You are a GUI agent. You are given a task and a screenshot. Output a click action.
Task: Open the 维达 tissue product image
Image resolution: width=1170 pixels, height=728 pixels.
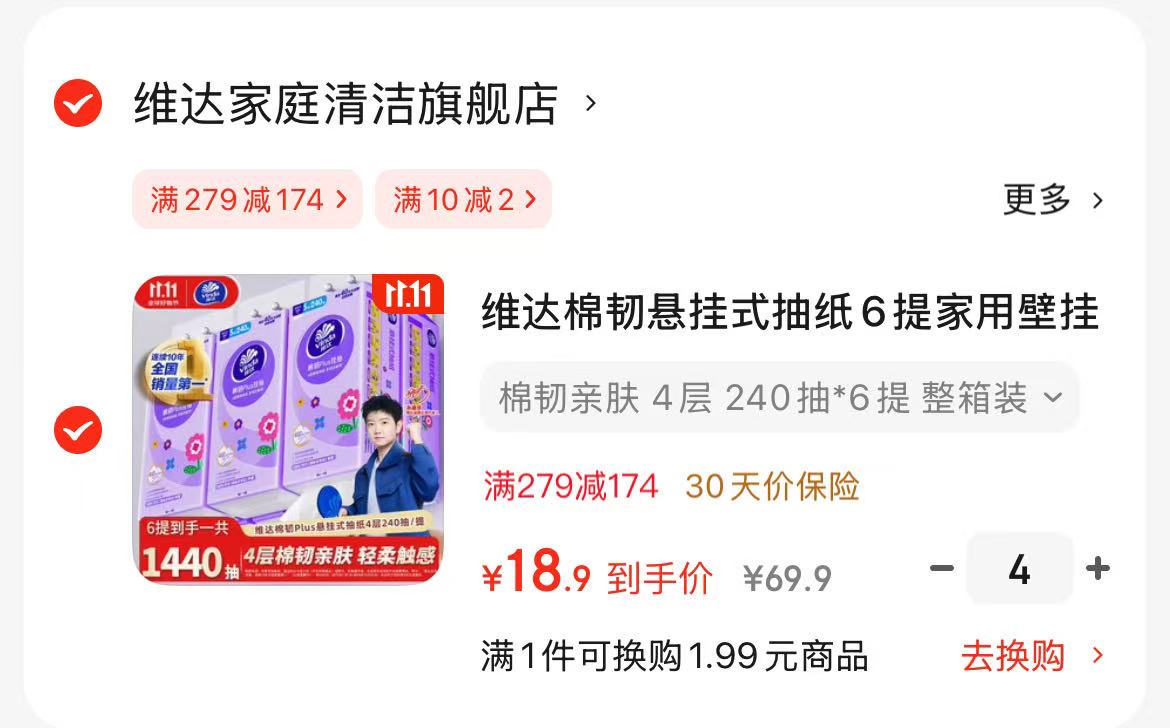(x=288, y=429)
